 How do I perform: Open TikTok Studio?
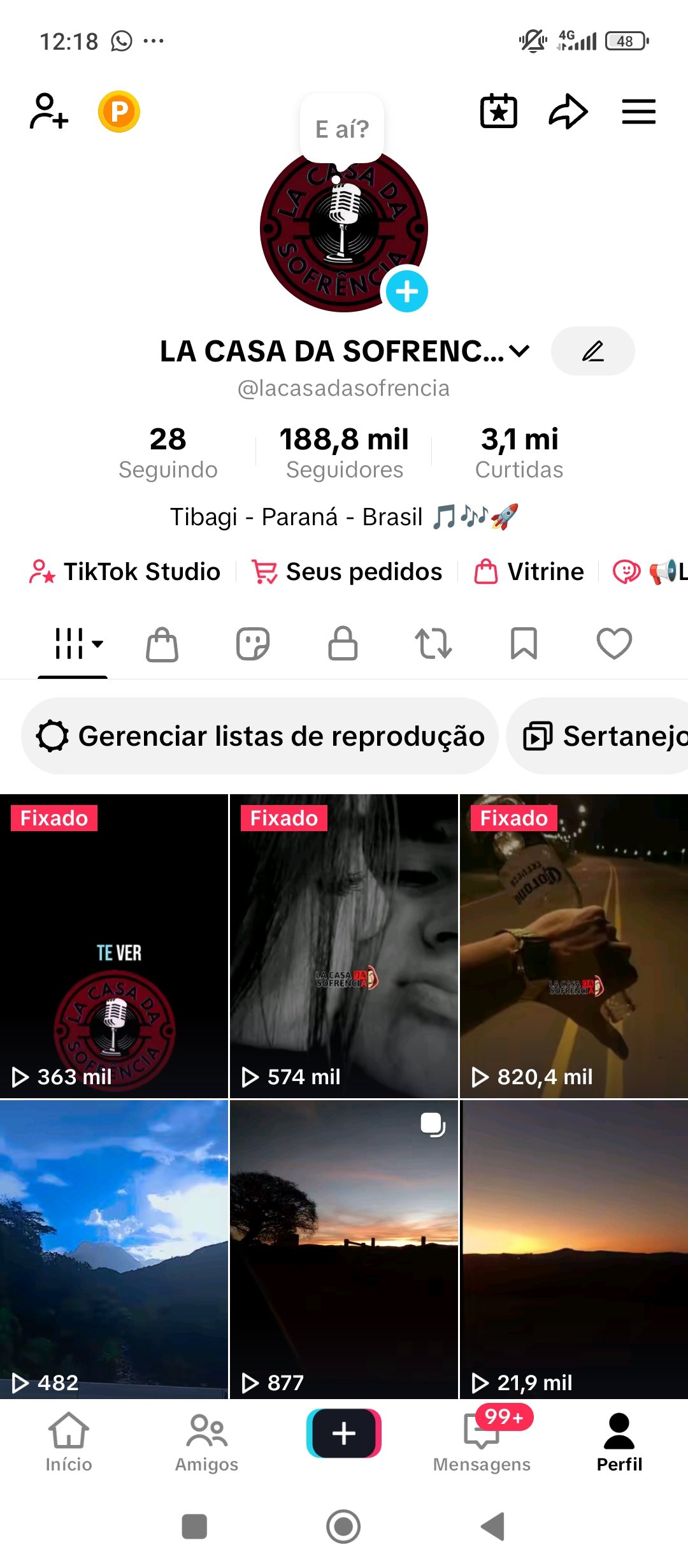(x=125, y=572)
